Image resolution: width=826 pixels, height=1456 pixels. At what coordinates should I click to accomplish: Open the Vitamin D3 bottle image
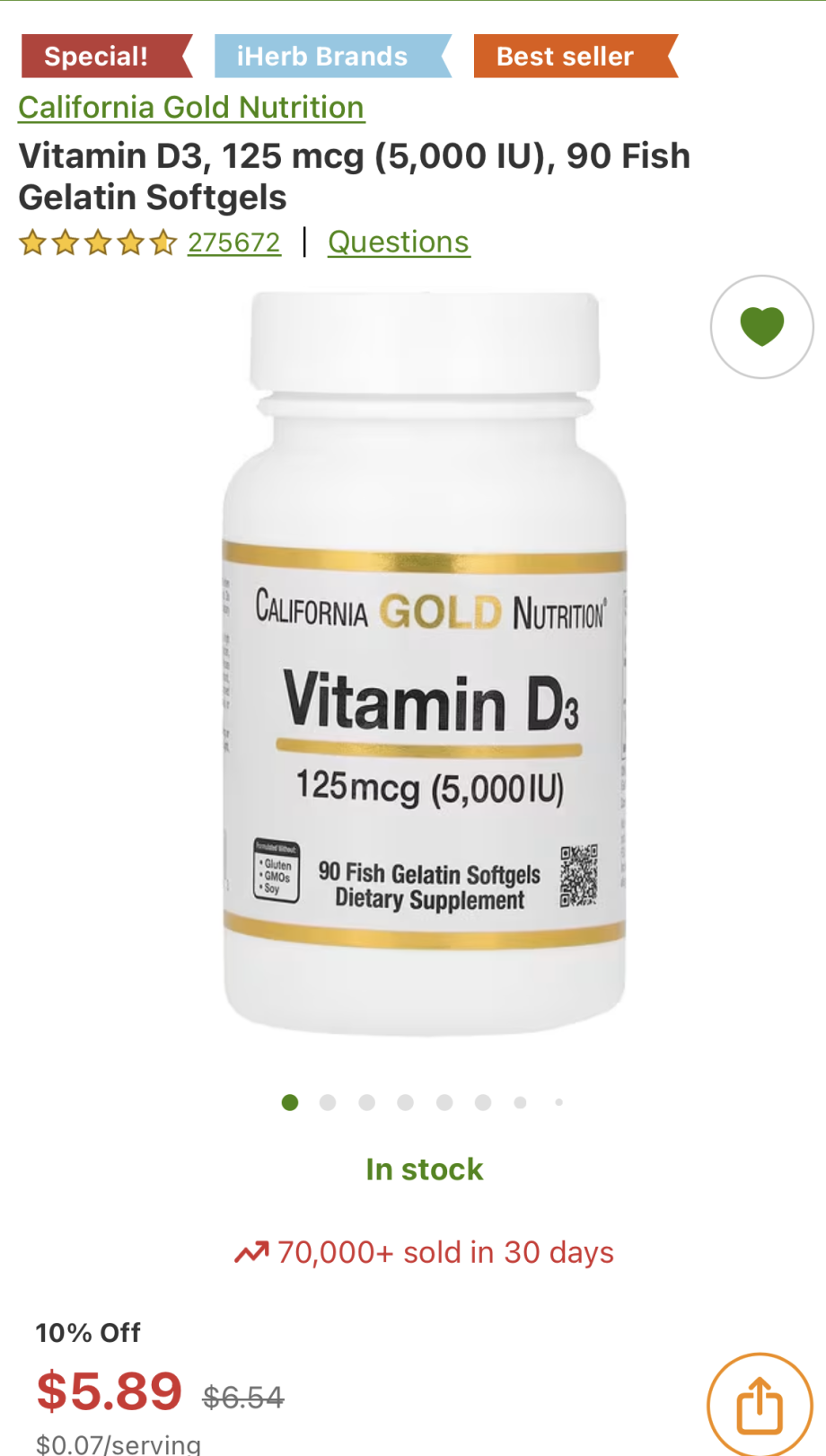[x=424, y=665]
